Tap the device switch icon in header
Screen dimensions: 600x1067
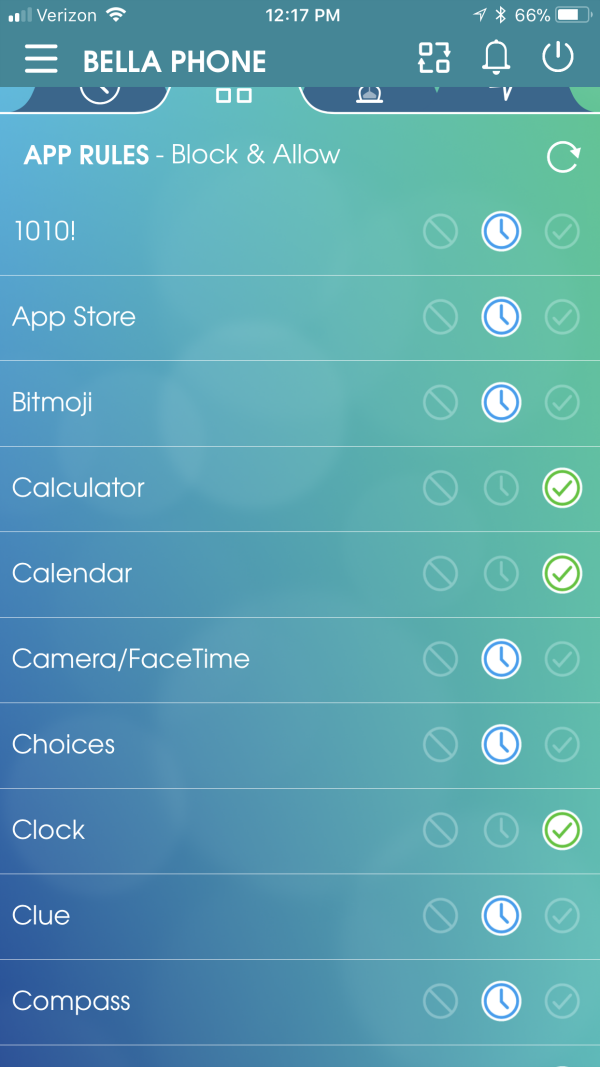(x=434, y=59)
